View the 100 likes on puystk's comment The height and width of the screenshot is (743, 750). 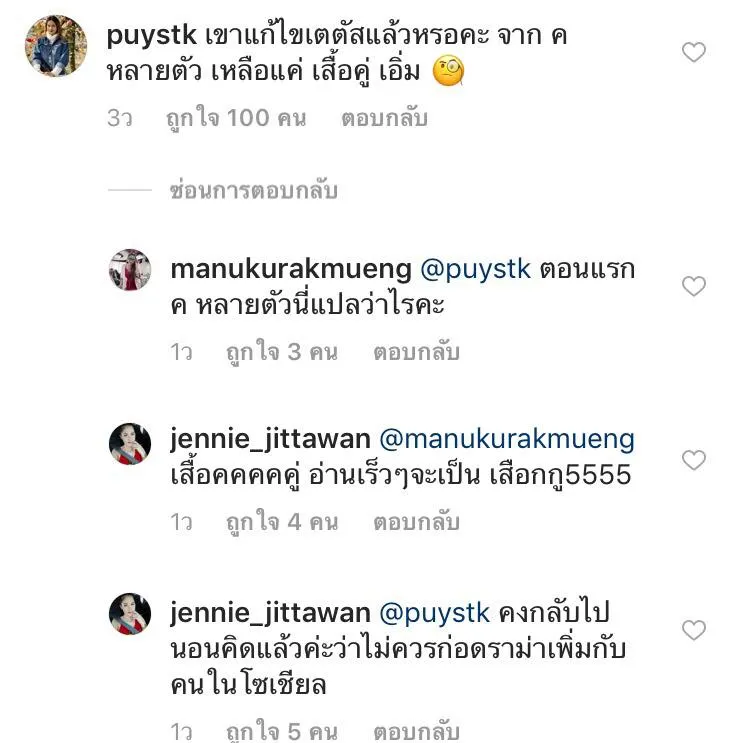click(x=235, y=118)
